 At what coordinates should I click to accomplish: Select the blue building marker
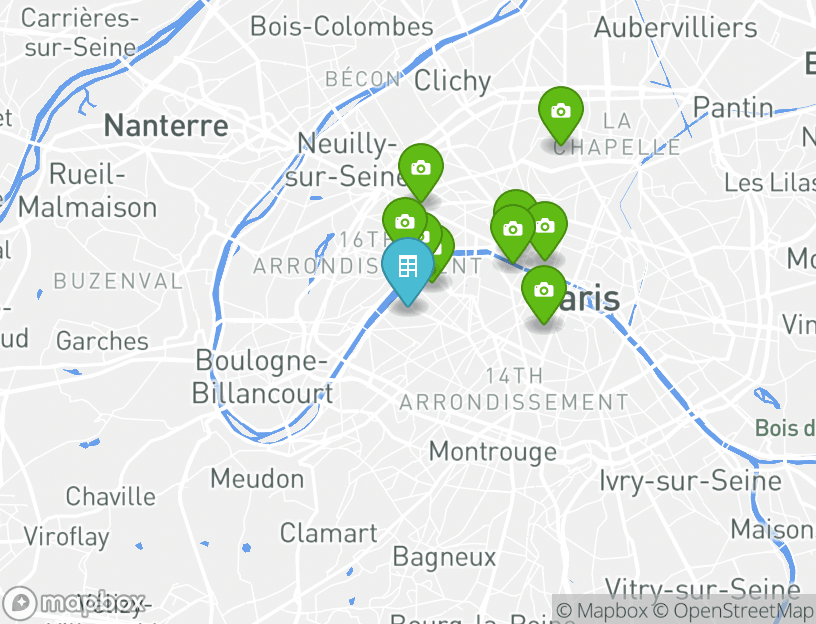(407, 267)
